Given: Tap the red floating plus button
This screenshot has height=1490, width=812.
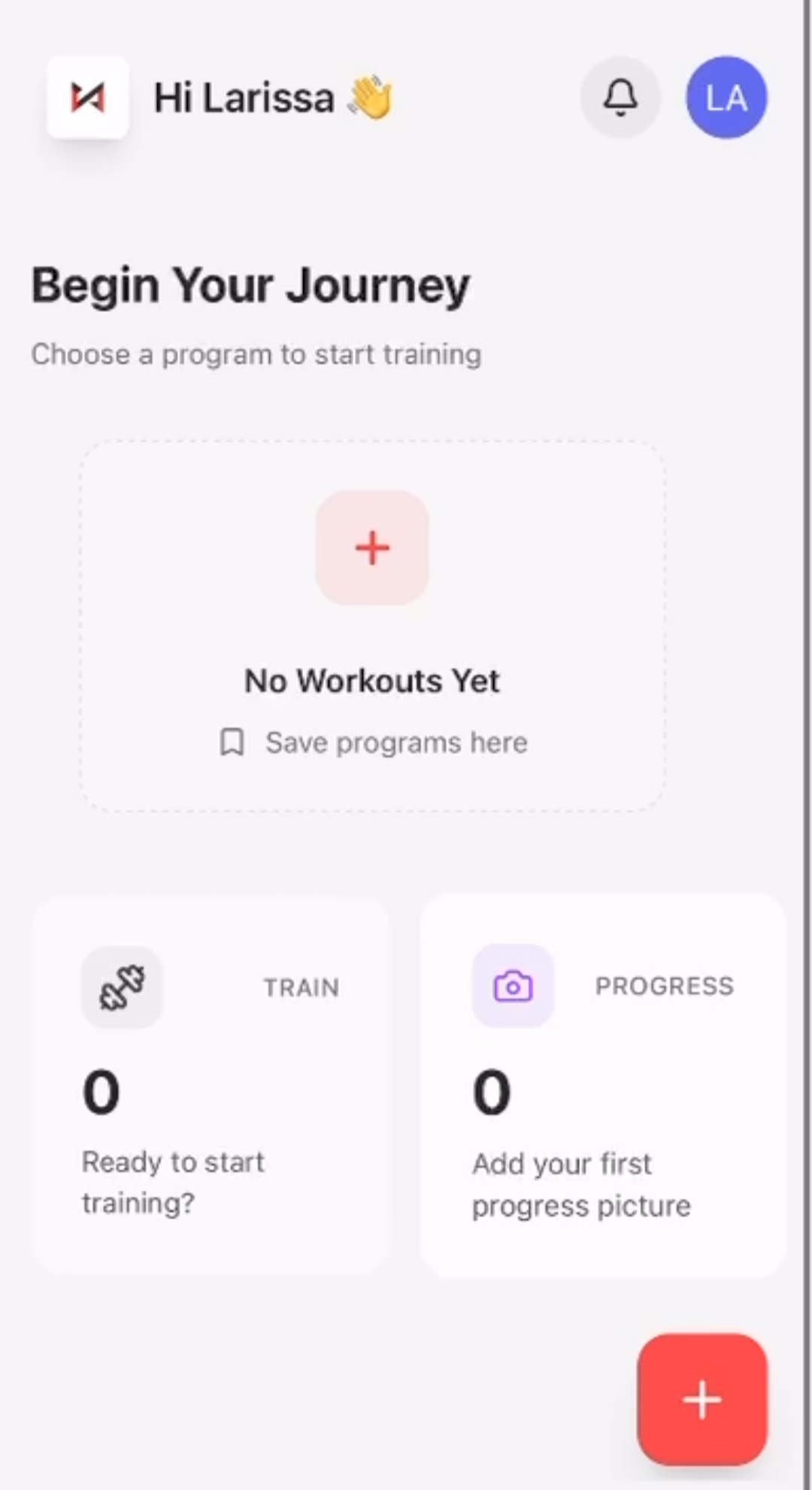Looking at the screenshot, I should [701, 1399].
